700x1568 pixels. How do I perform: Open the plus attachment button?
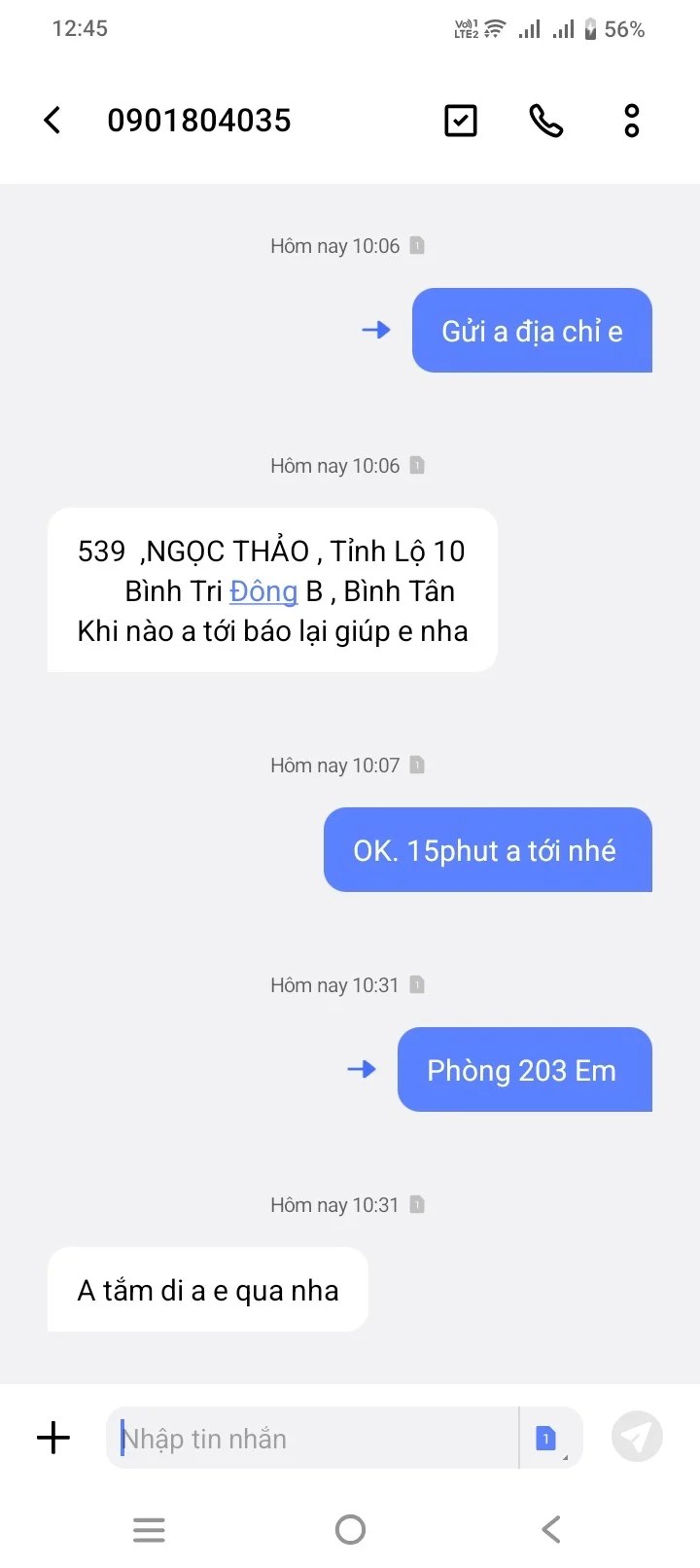(53, 1438)
